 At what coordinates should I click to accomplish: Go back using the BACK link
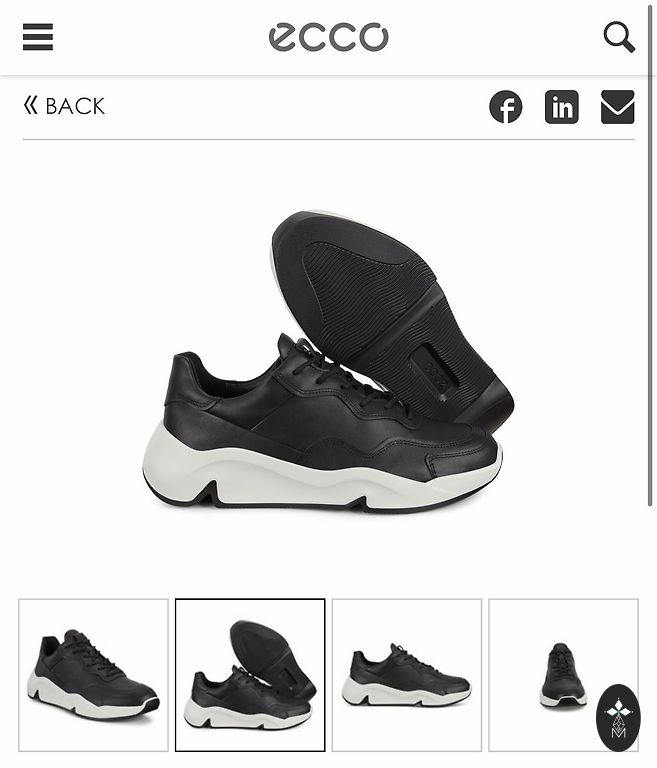coord(64,106)
